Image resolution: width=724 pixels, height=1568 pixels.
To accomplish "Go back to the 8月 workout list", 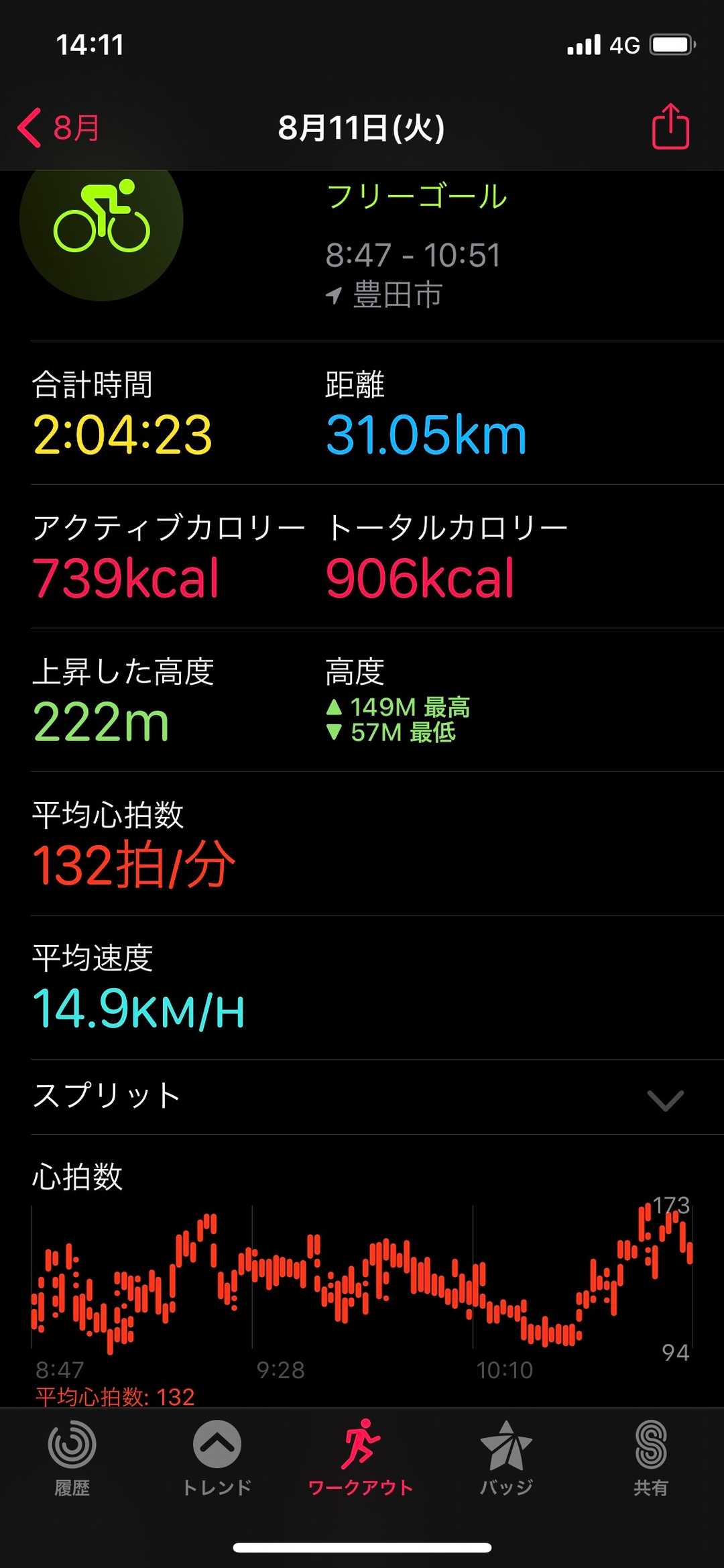I will pyautogui.click(x=59, y=127).
